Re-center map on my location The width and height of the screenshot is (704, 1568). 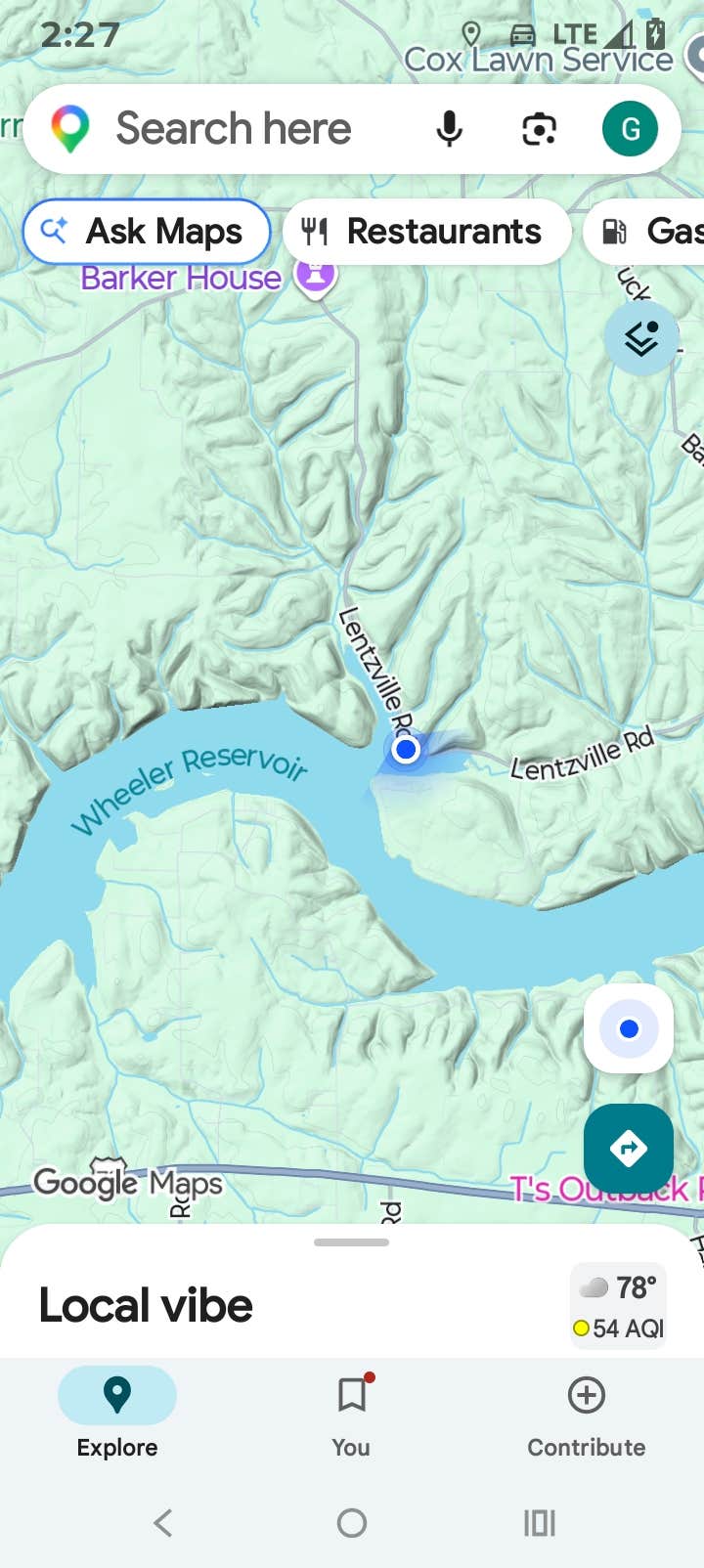tap(629, 1028)
